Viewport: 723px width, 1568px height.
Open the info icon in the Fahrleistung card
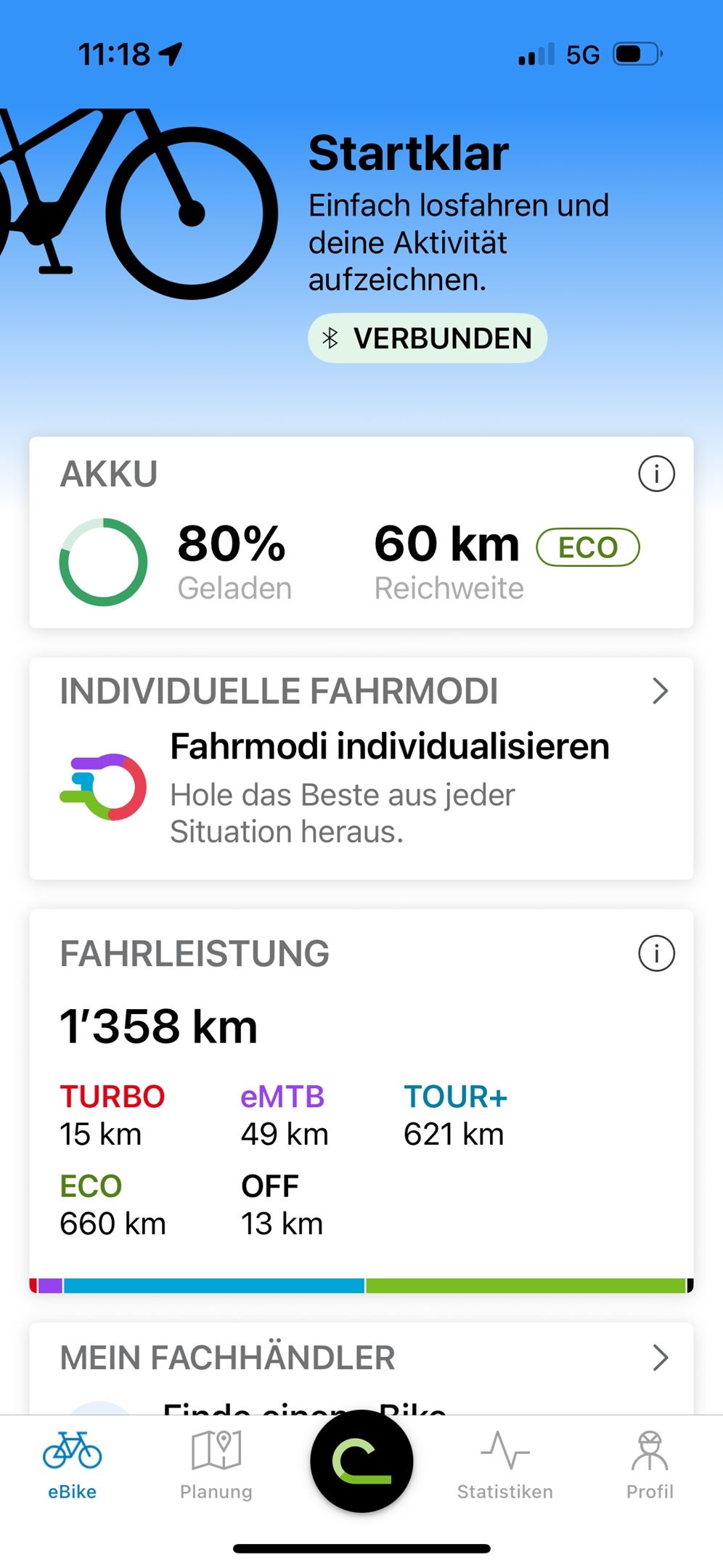tap(656, 953)
